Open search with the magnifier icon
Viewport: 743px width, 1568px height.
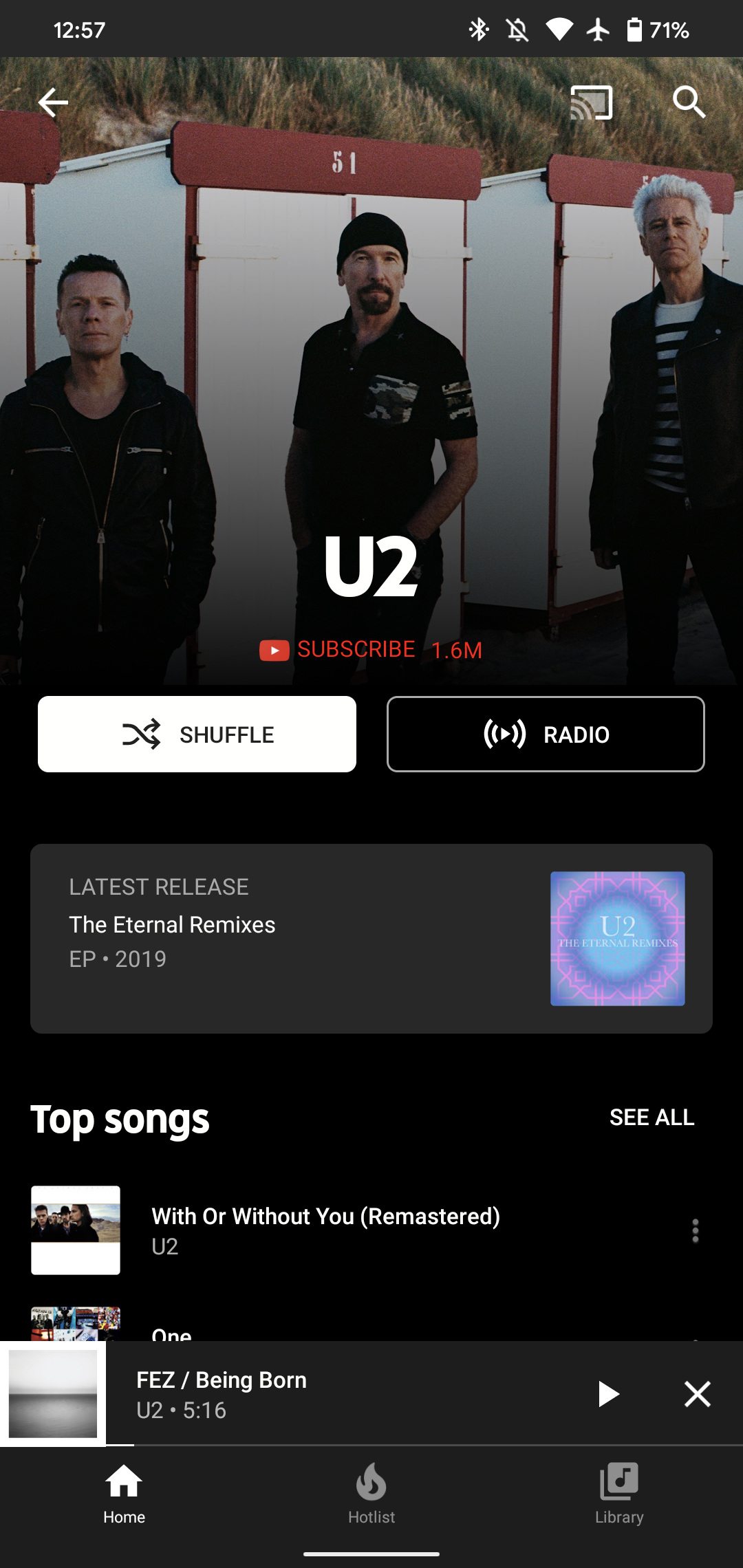click(x=689, y=102)
